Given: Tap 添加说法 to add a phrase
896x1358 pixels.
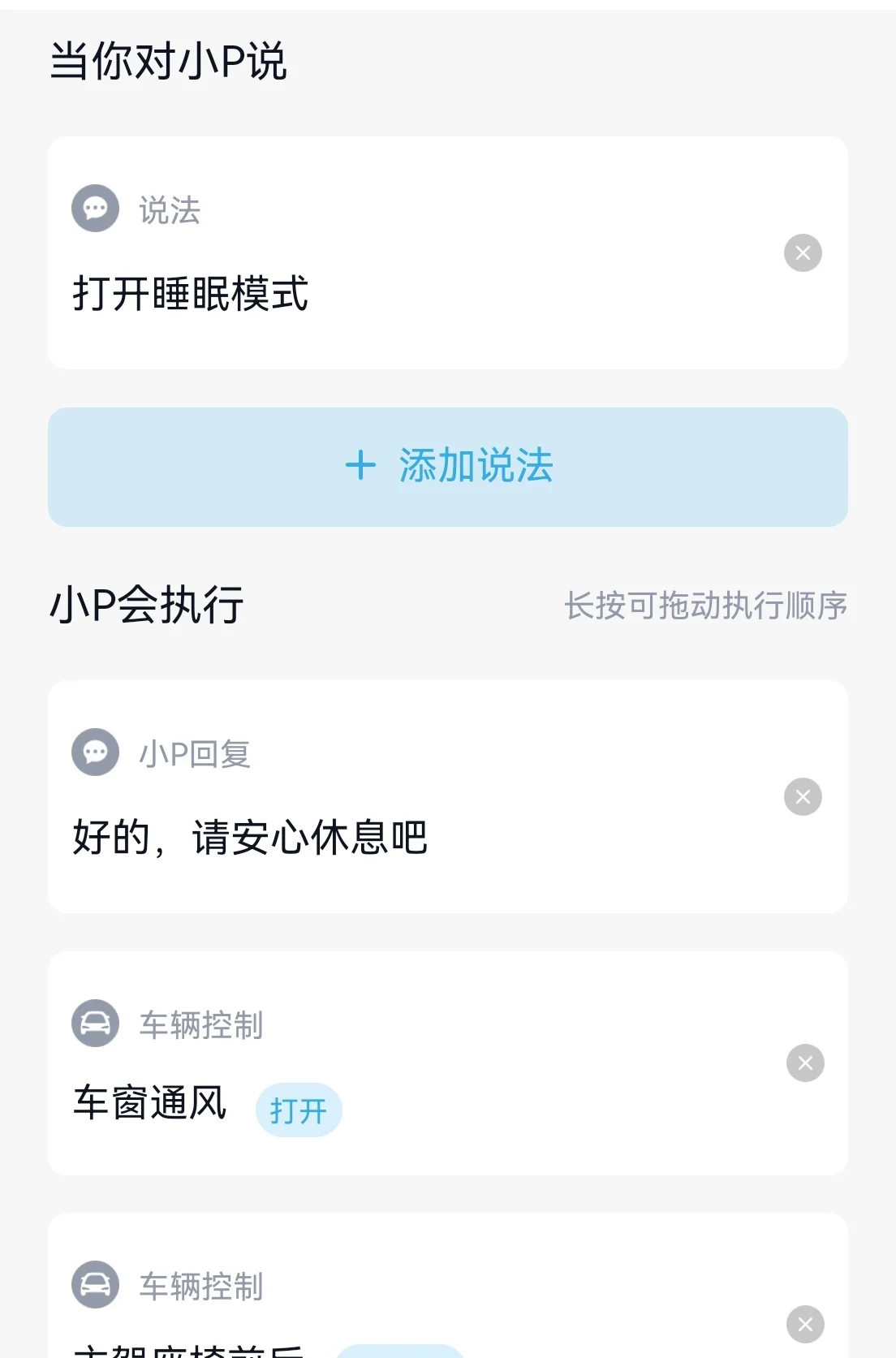Looking at the screenshot, I should click(448, 467).
